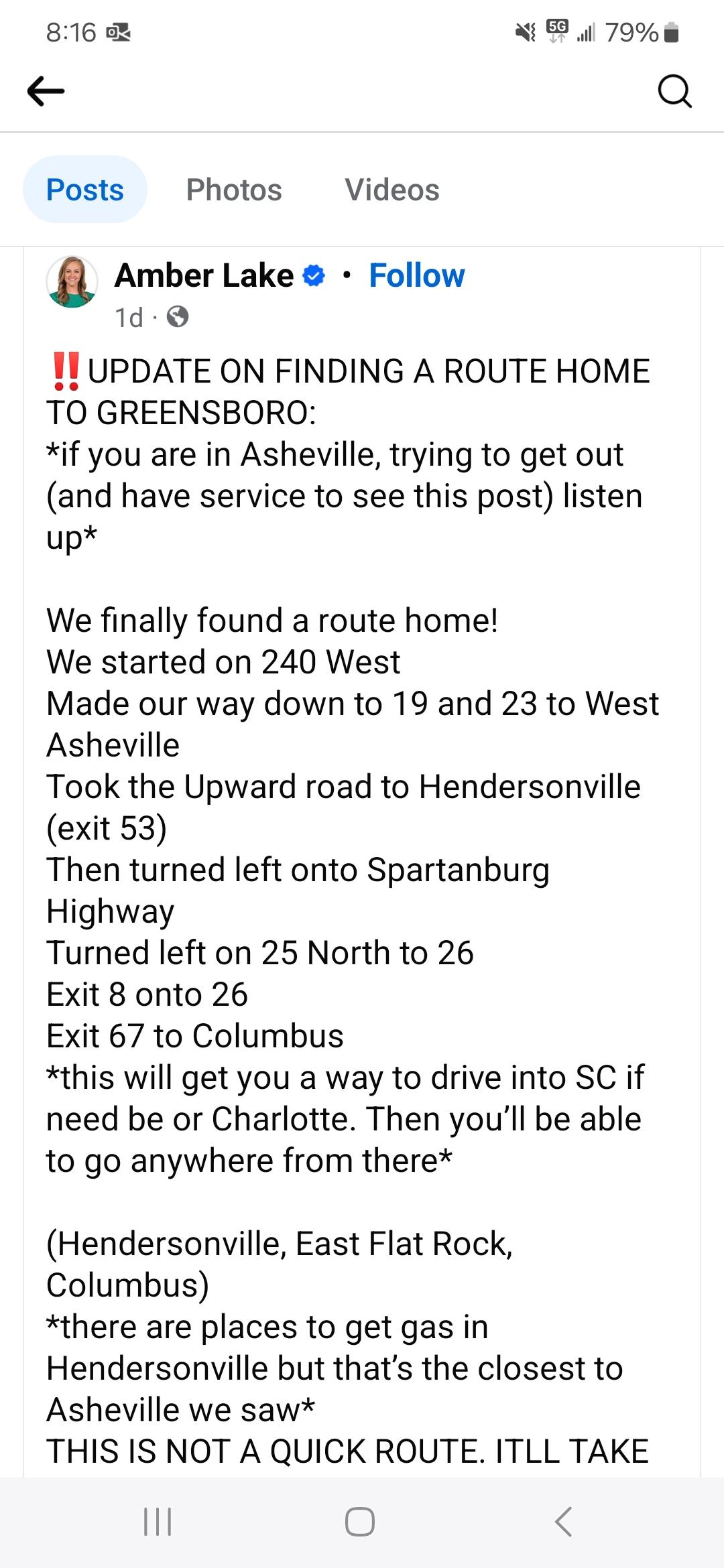Go back using the top-left arrow
Image resolution: width=724 pixels, height=1568 pixels.
tap(46, 91)
